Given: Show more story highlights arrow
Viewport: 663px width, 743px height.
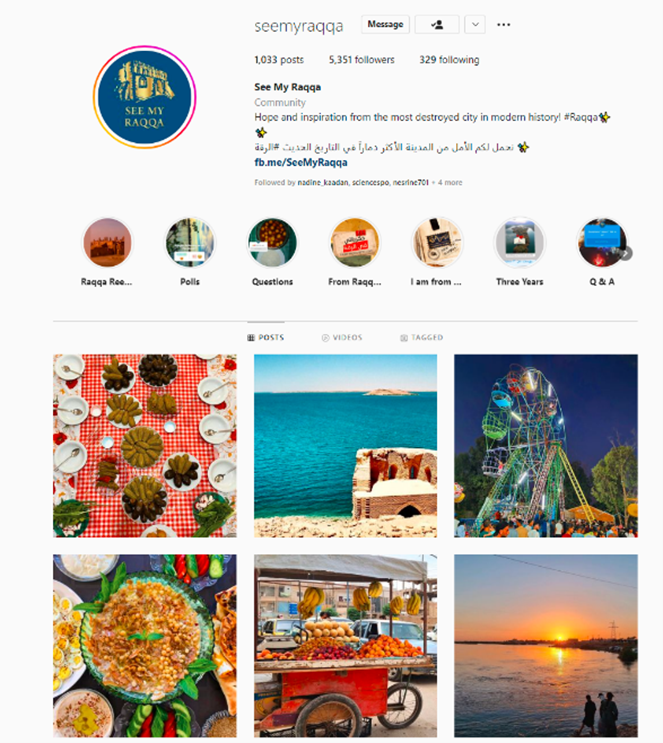Looking at the screenshot, I should pyautogui.click(x=627, y=254).
